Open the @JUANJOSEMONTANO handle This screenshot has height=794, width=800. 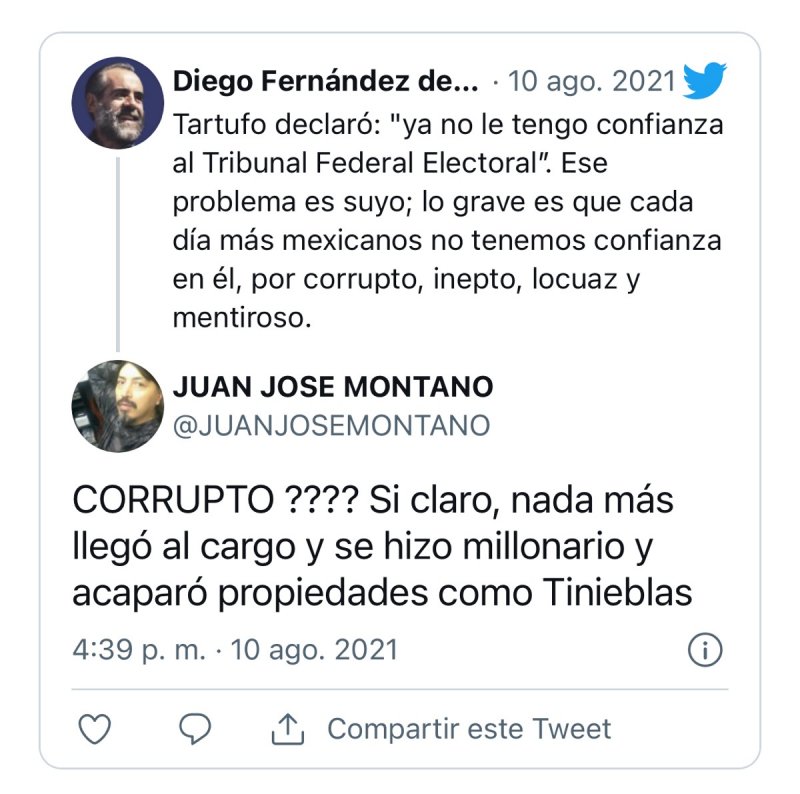click(332, 425)
